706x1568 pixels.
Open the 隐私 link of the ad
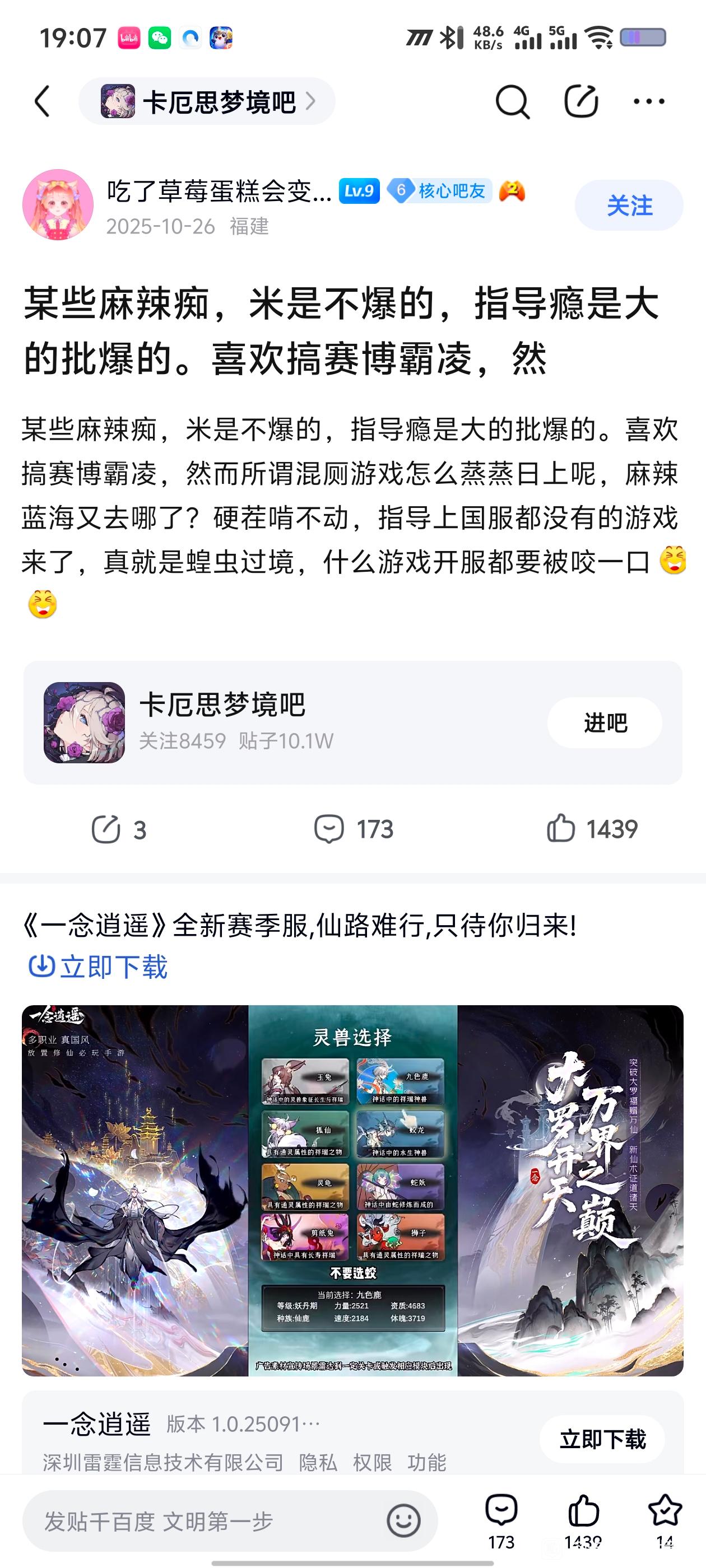pos(318,1462)
